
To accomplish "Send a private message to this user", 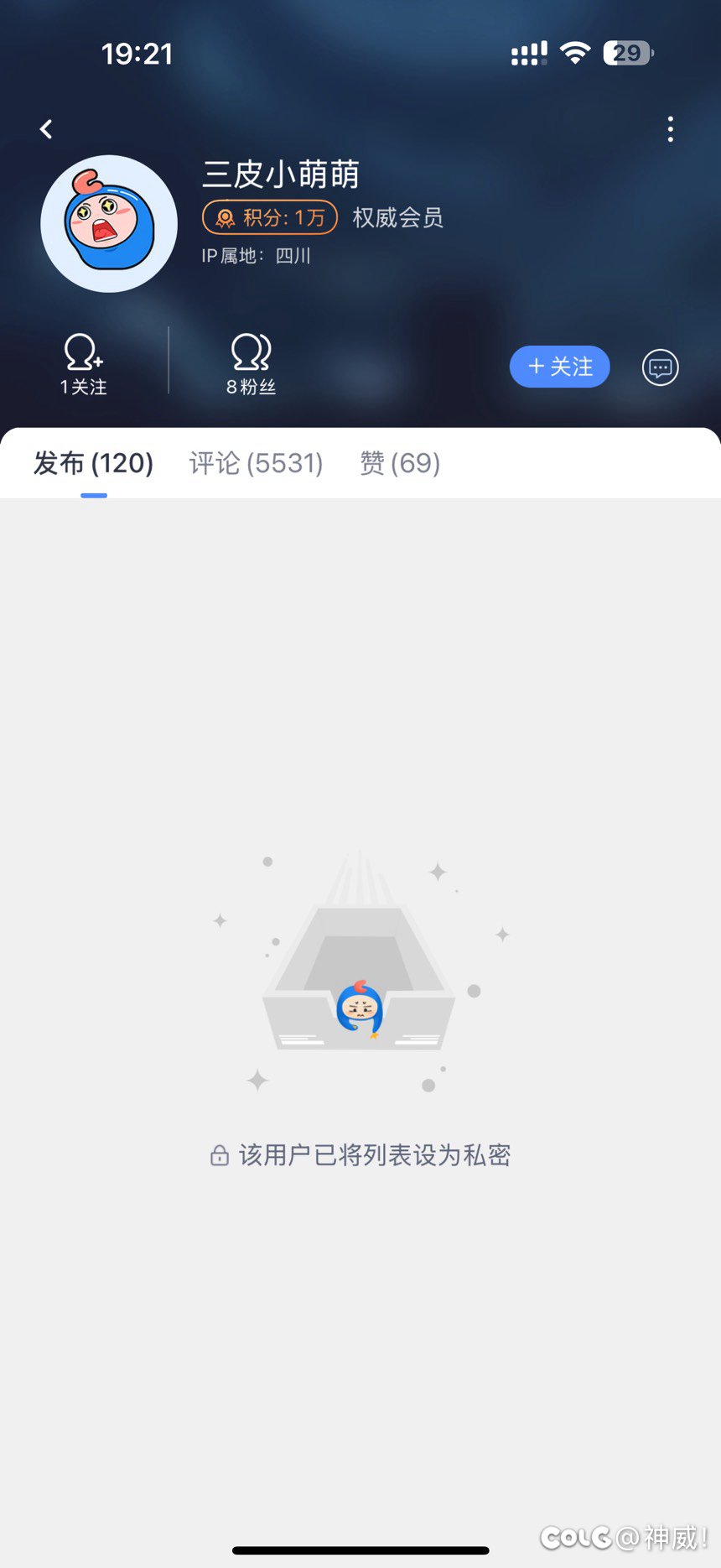I will point(660,367).
